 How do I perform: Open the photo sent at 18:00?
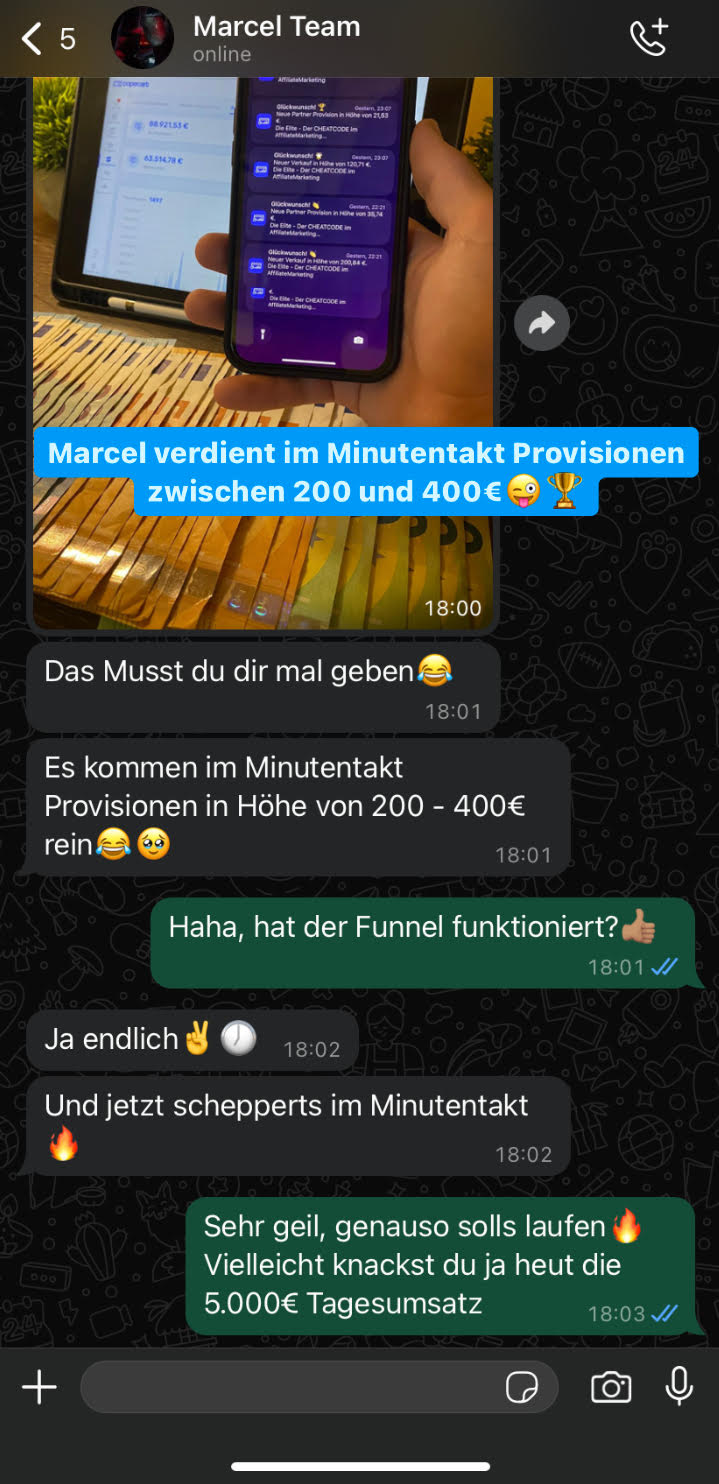262,250
